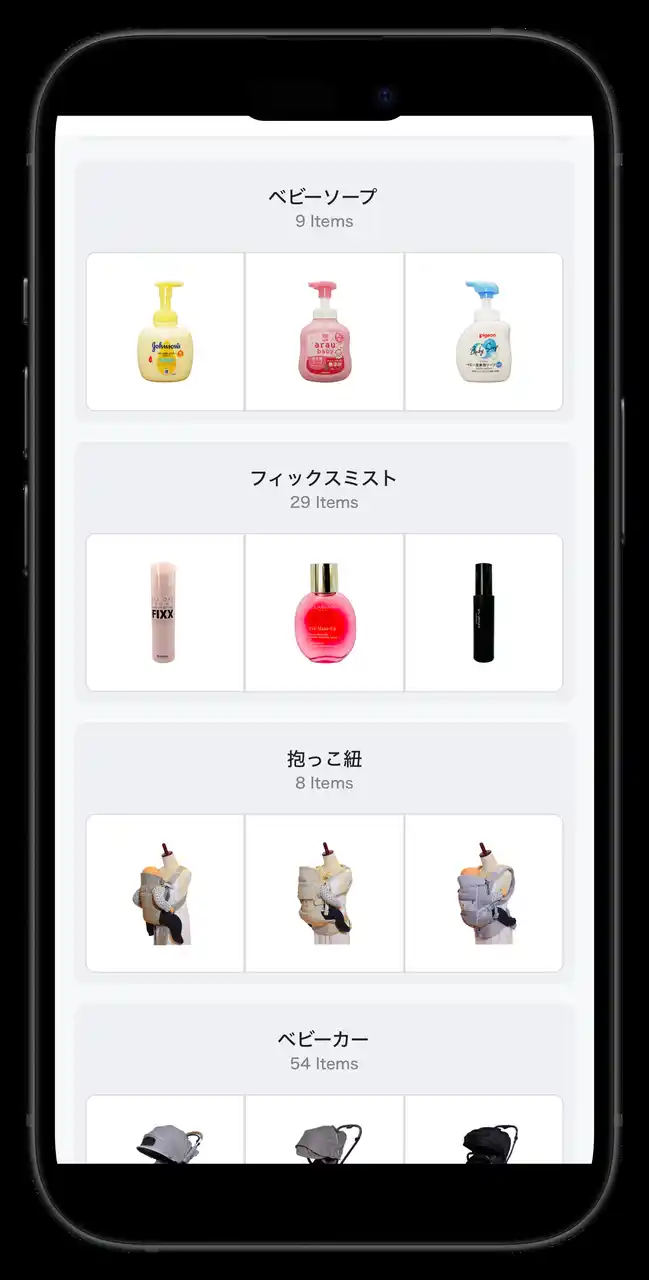This screenshot has width=649, height=1280.
Task: View the black bottle fix mist product
Action: coord(484,612)
